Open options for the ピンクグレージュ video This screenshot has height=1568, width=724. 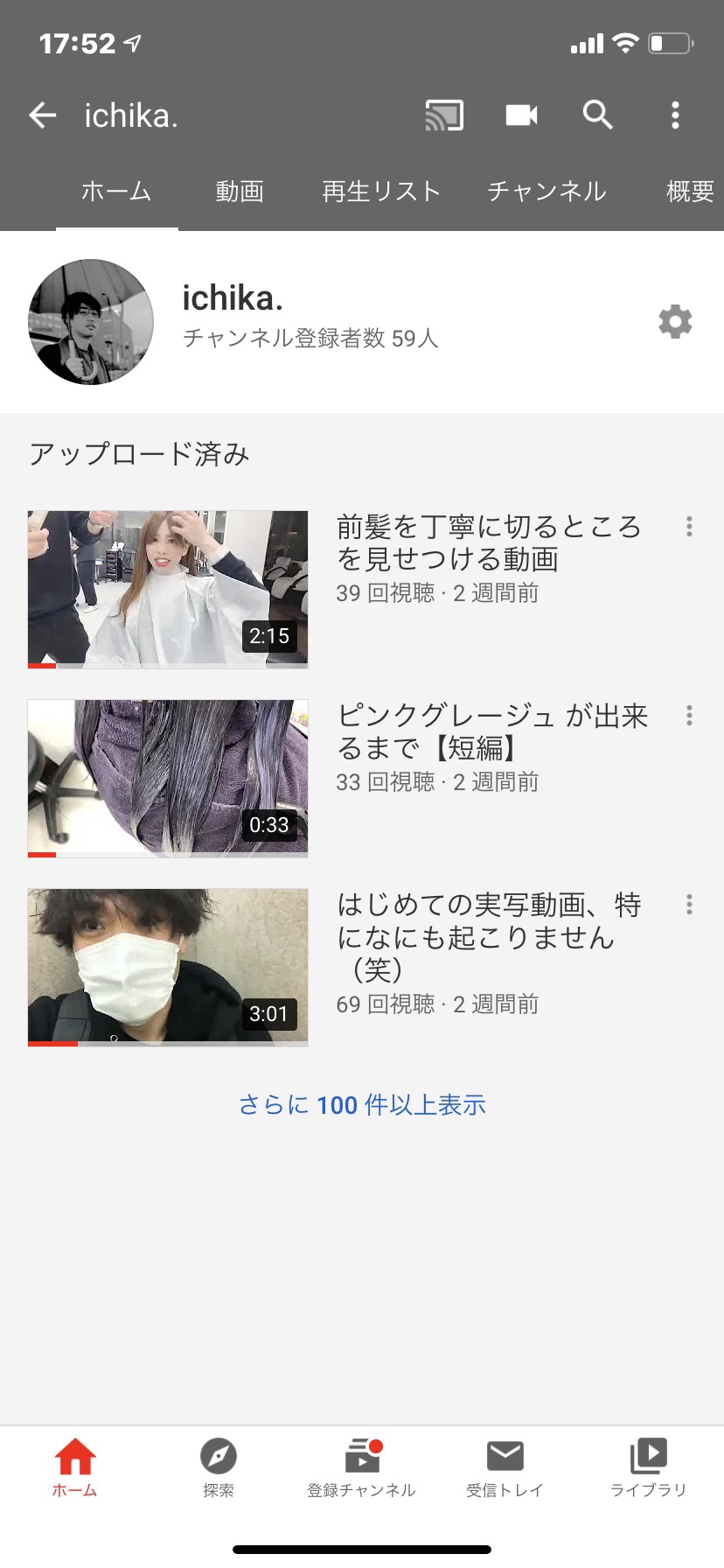tap(689, 715)
